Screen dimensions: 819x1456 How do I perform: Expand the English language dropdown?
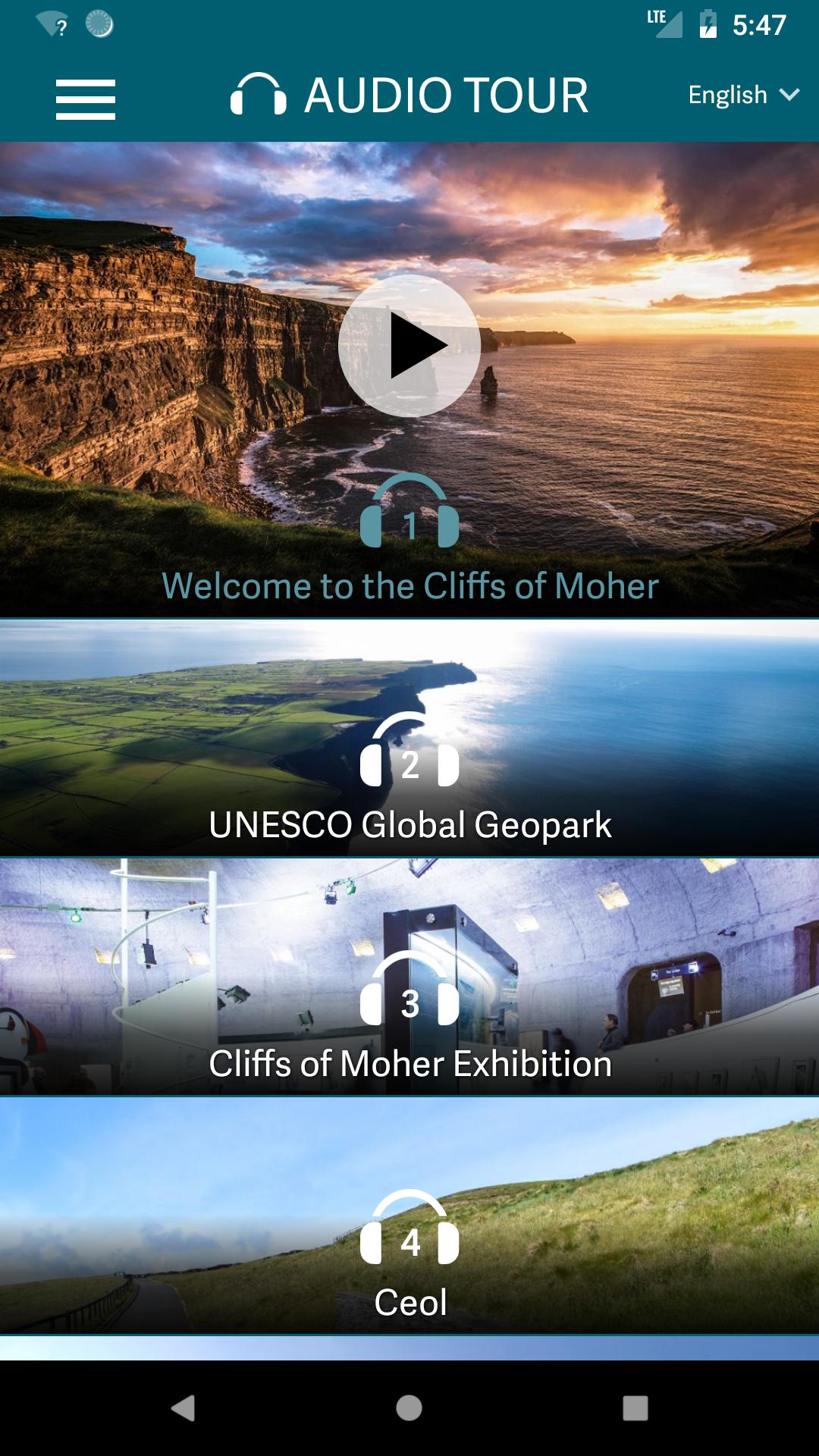[x=743, y=96]
